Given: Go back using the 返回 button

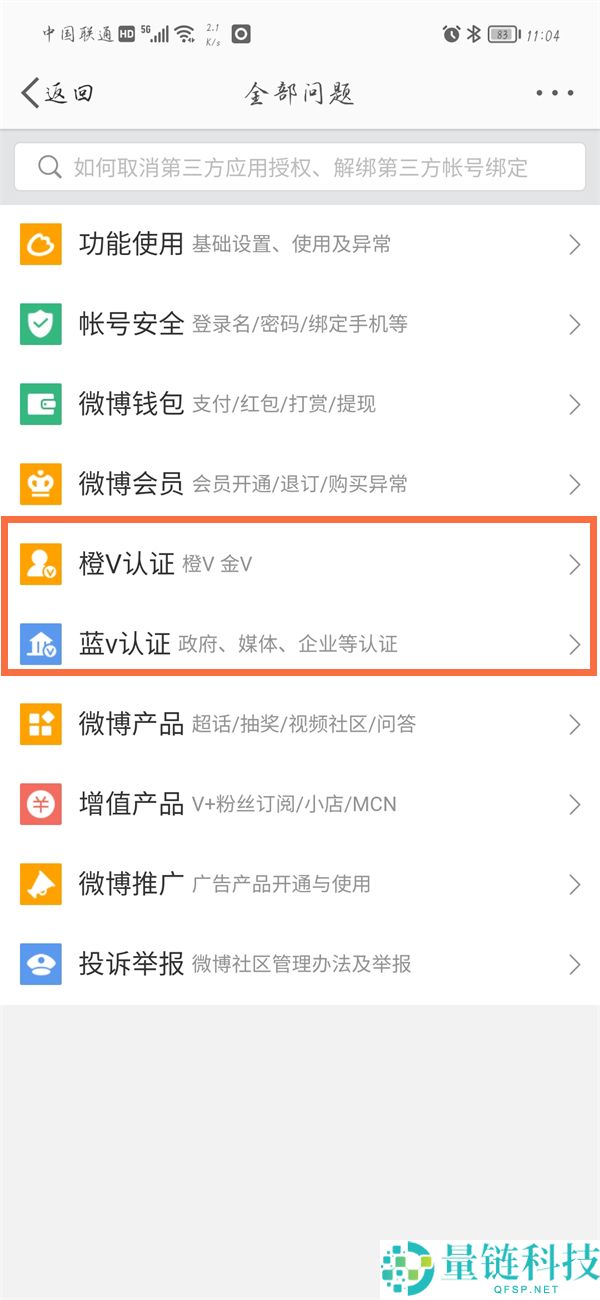Looking at the screenshot, I should pyautogui.click(x=58, y=94).
